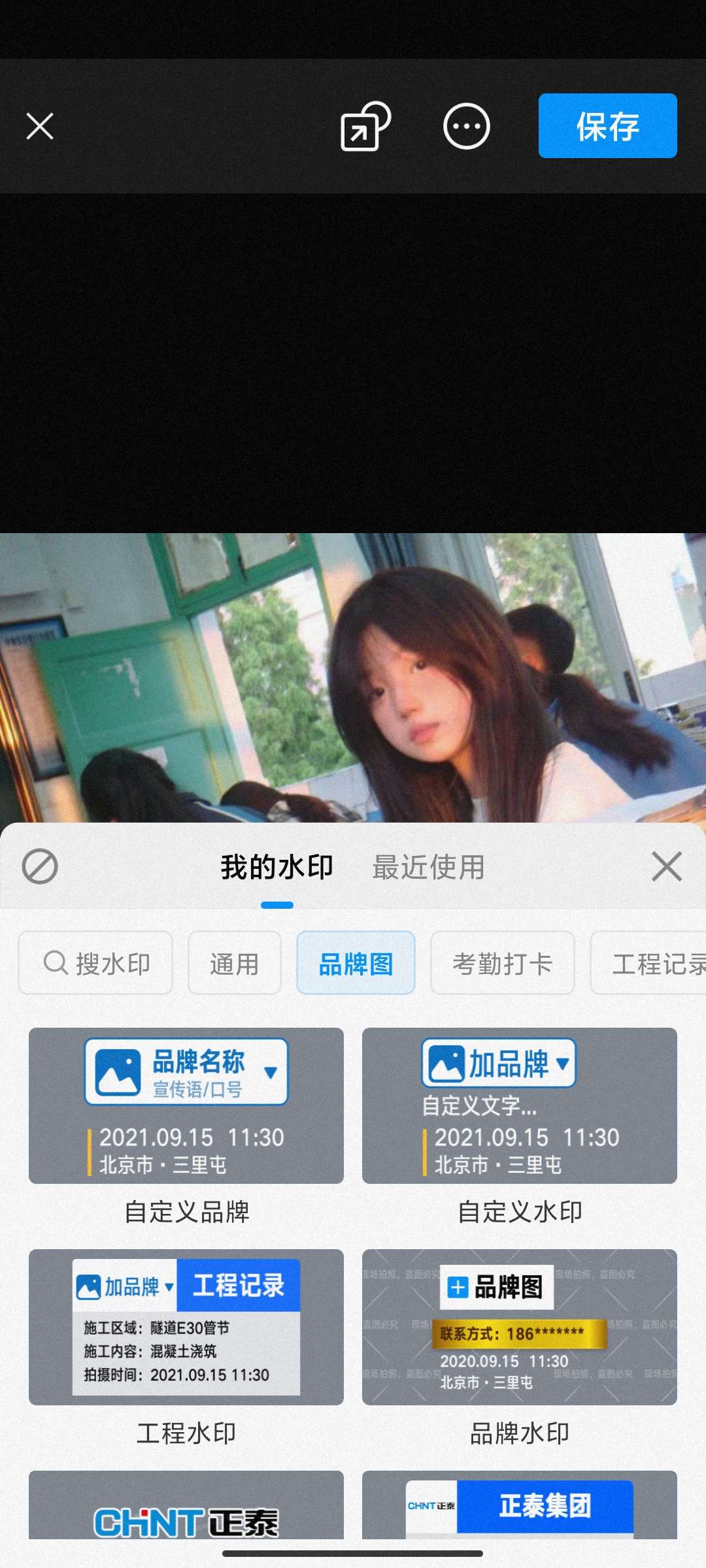Pick the 正泰集团 watermark template
This screenshot has width=706, height=1568.
[x=520, y=1506]
